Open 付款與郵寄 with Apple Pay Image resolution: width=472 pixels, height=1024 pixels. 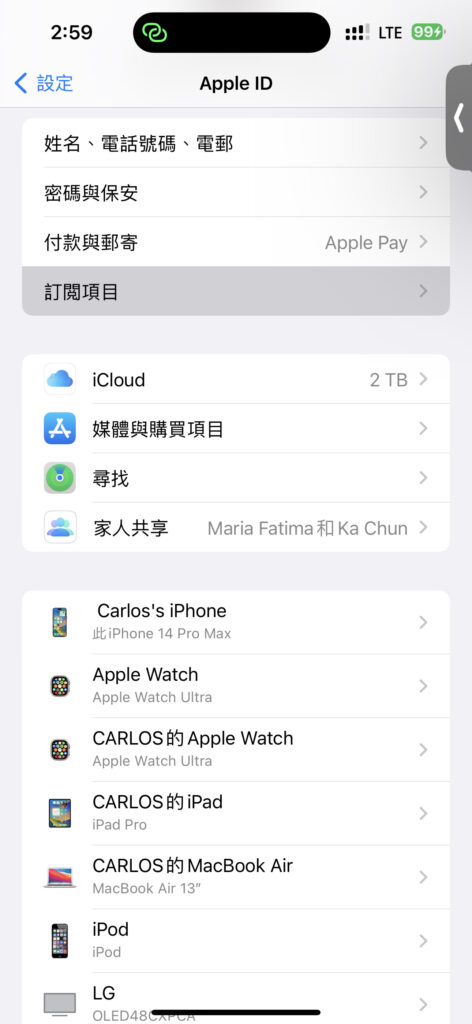[236, 242]
